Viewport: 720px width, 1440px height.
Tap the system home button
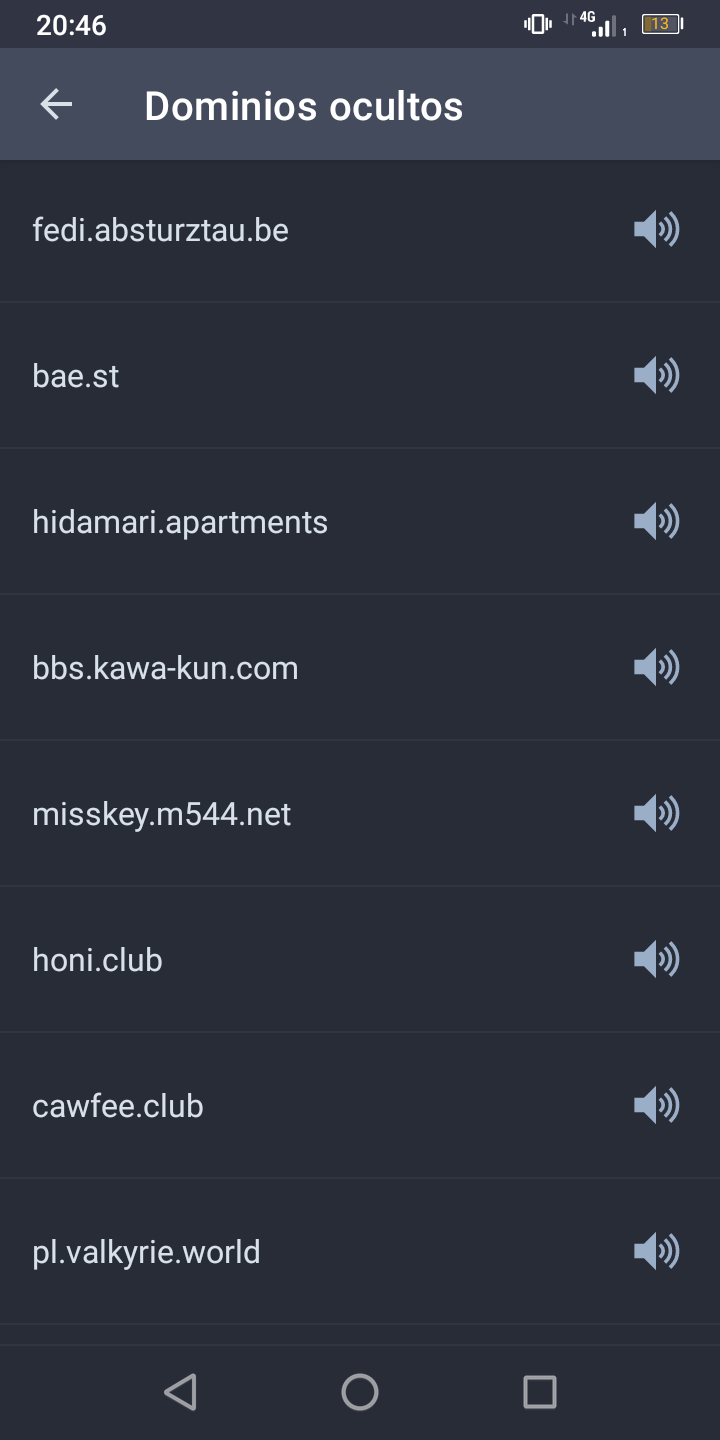point(360,1392)
